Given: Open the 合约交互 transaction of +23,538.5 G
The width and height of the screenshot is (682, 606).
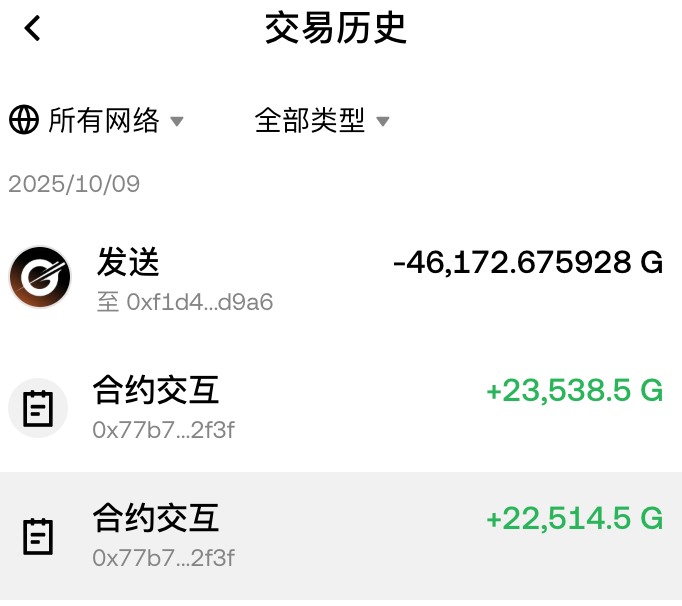Looking at the screenshot, I should pos(340,404).
